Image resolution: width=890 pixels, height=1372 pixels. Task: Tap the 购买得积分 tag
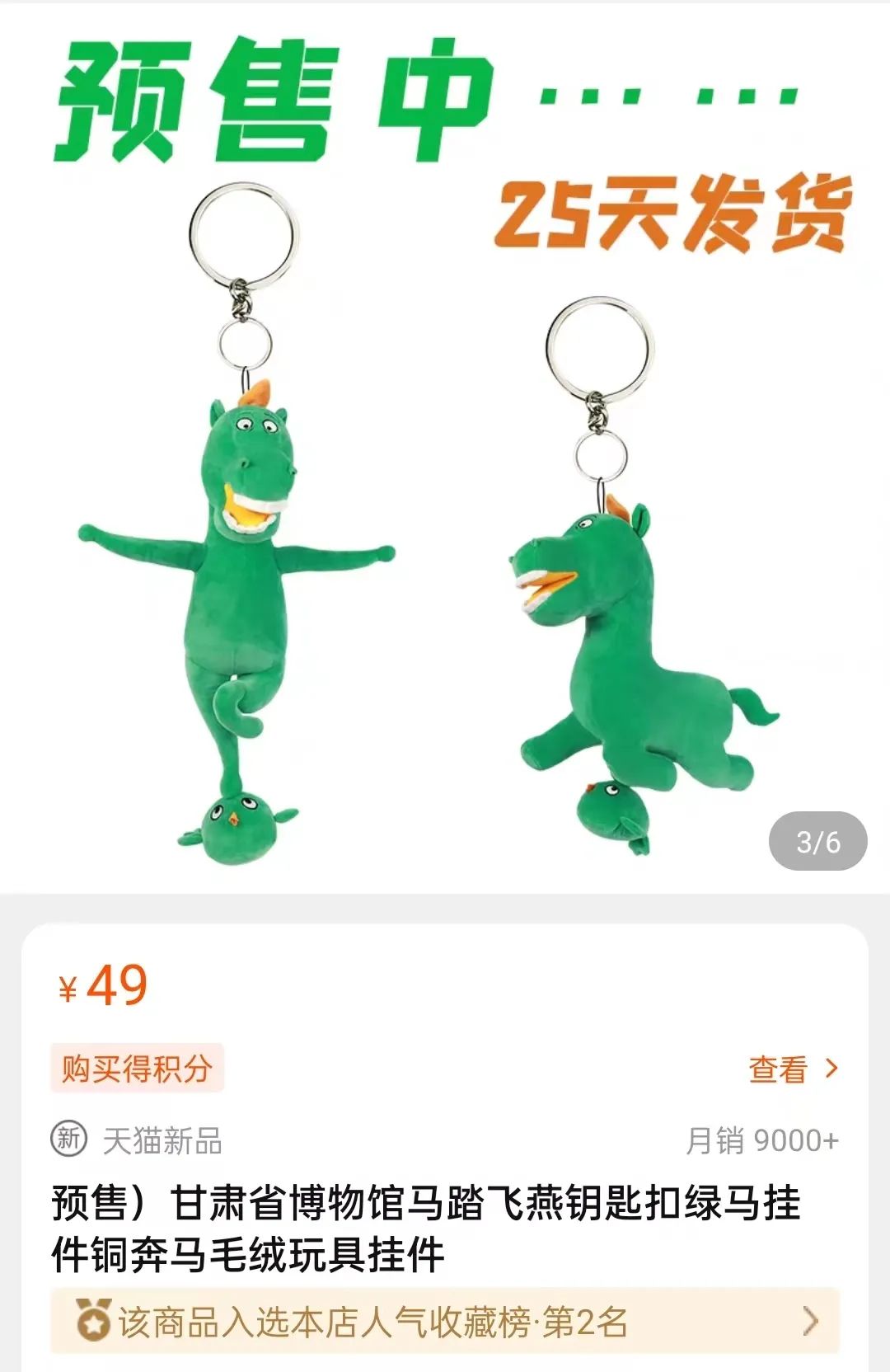pos(137,1069)
